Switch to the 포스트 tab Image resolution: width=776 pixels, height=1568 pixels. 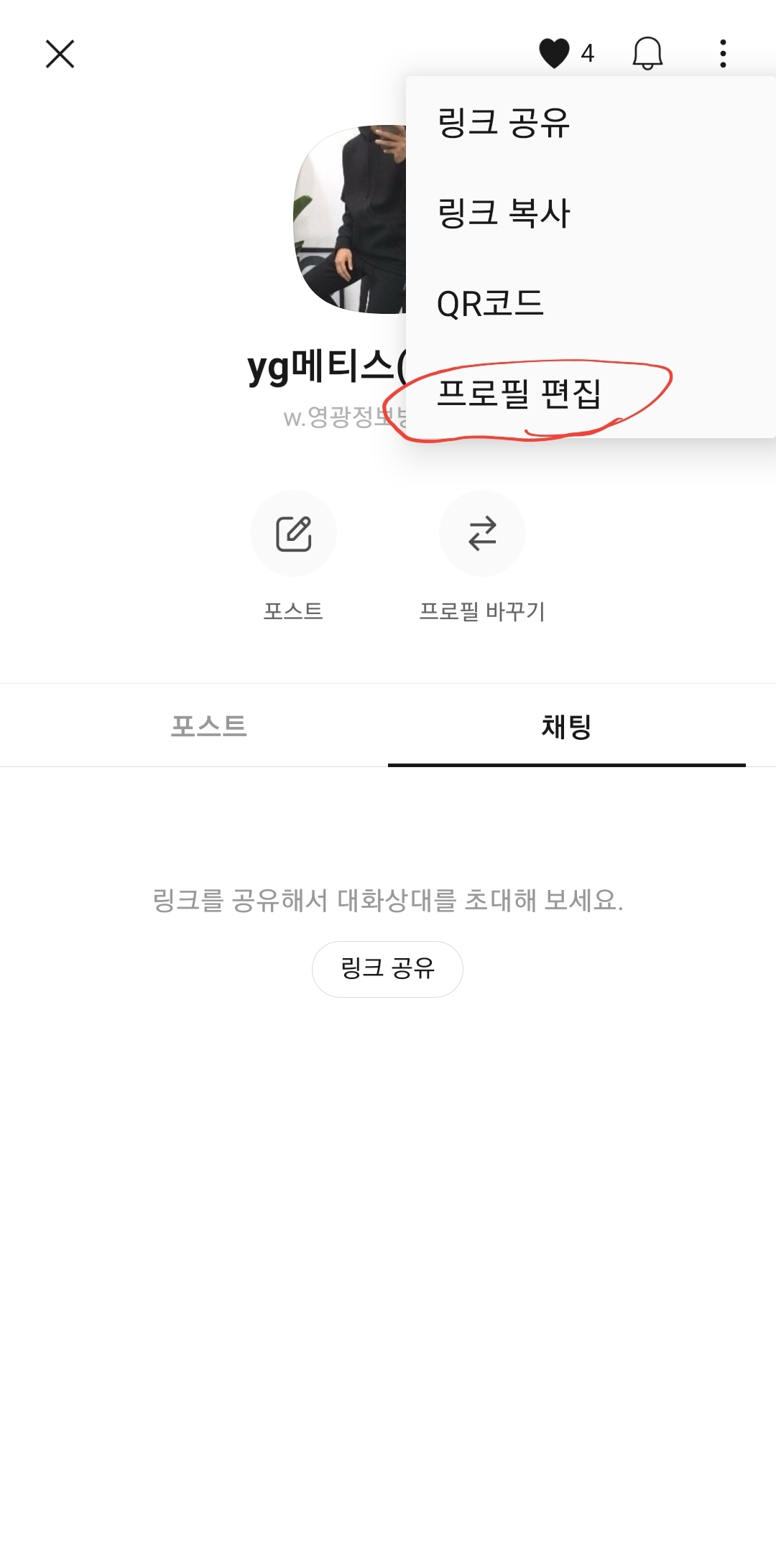pyautogui.click(x=208, y=726)
